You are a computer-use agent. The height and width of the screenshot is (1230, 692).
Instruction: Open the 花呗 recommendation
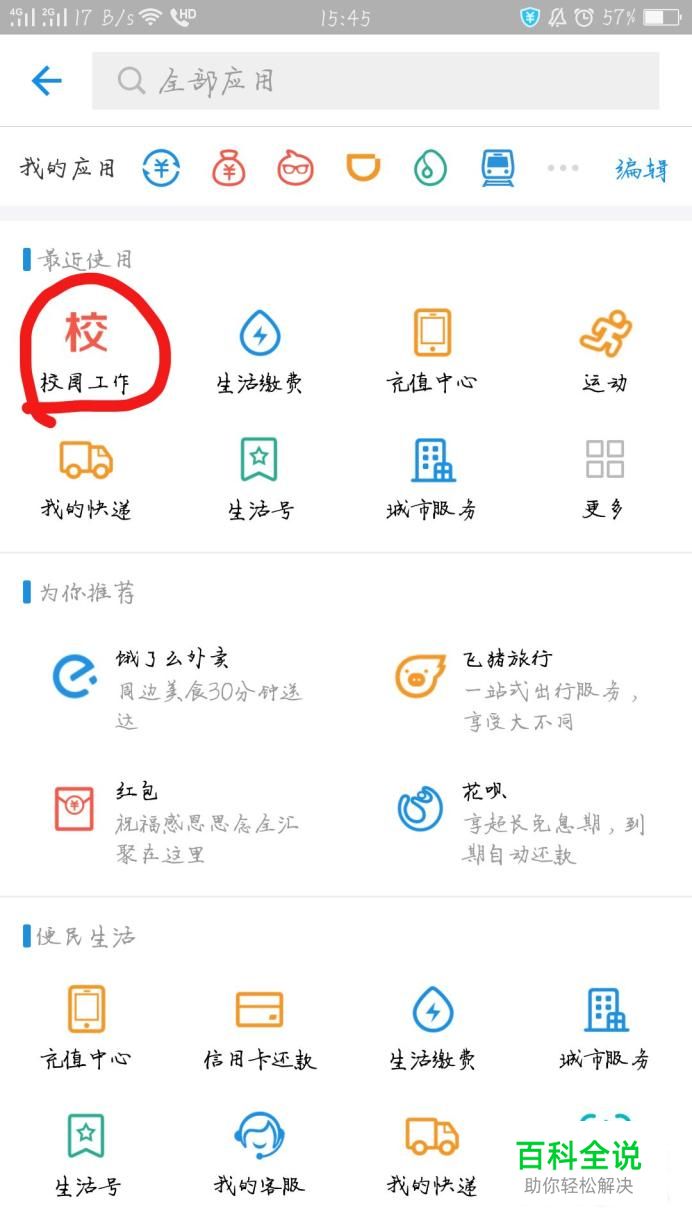point(521,822)
